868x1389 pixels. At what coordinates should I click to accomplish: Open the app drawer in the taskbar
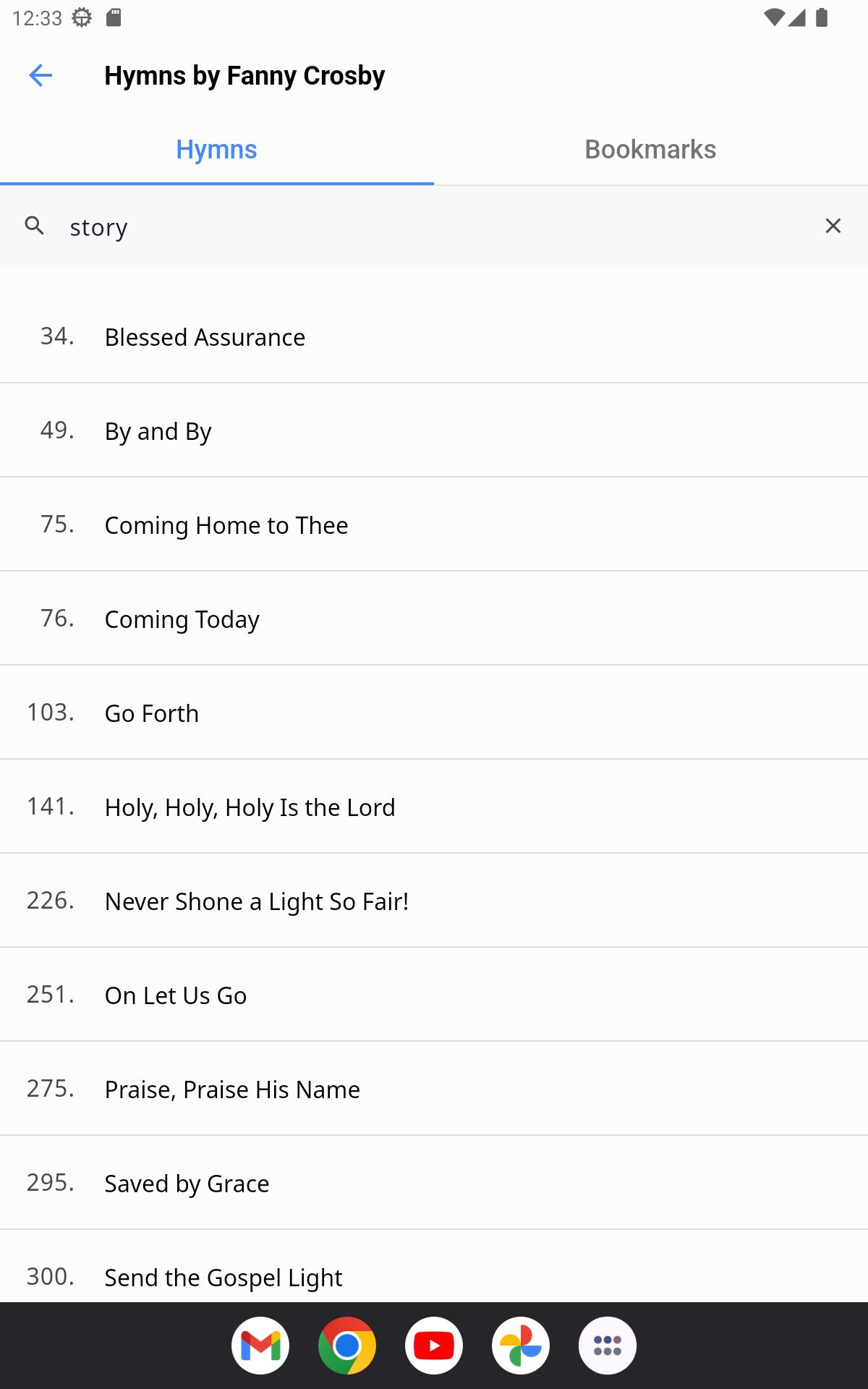tap(608, 1346)
